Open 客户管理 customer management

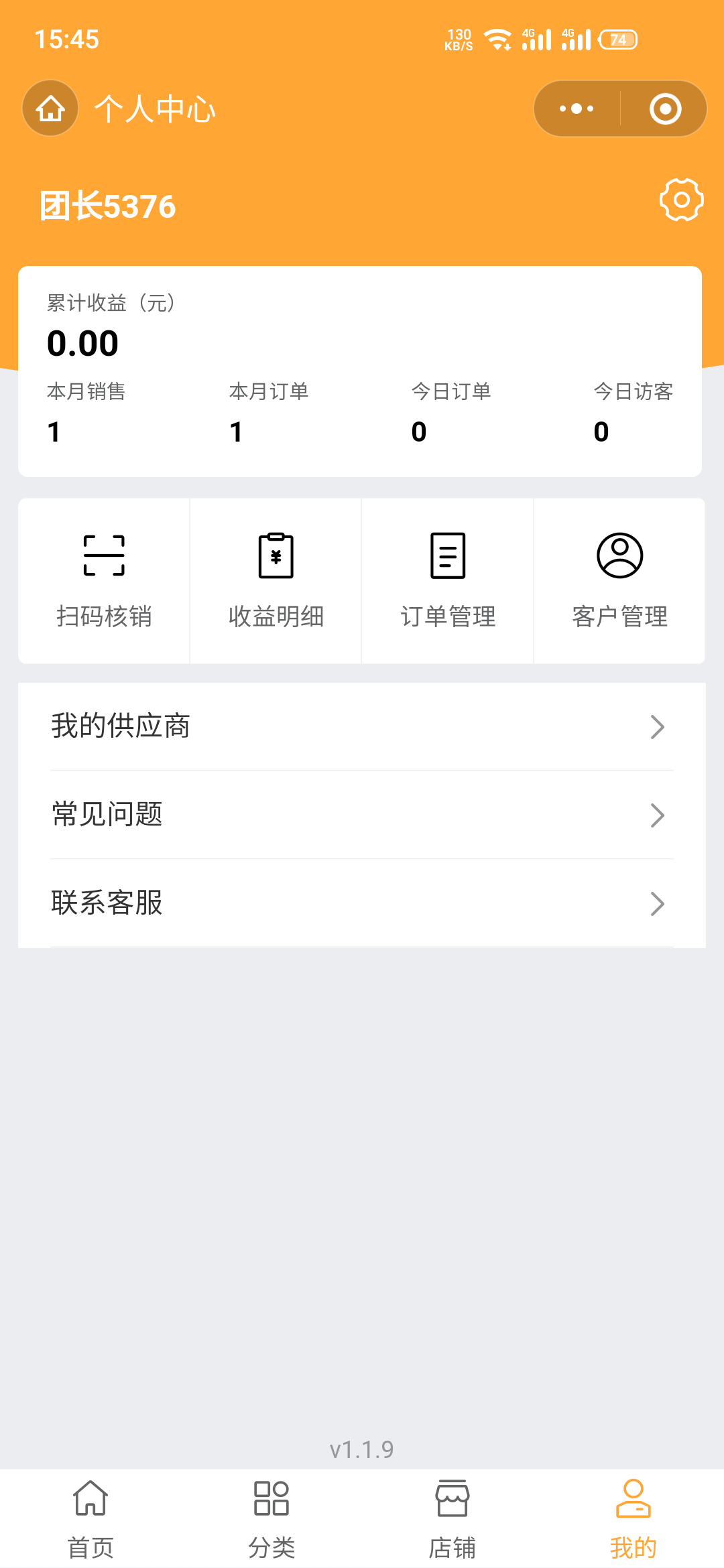coord(619,581)
